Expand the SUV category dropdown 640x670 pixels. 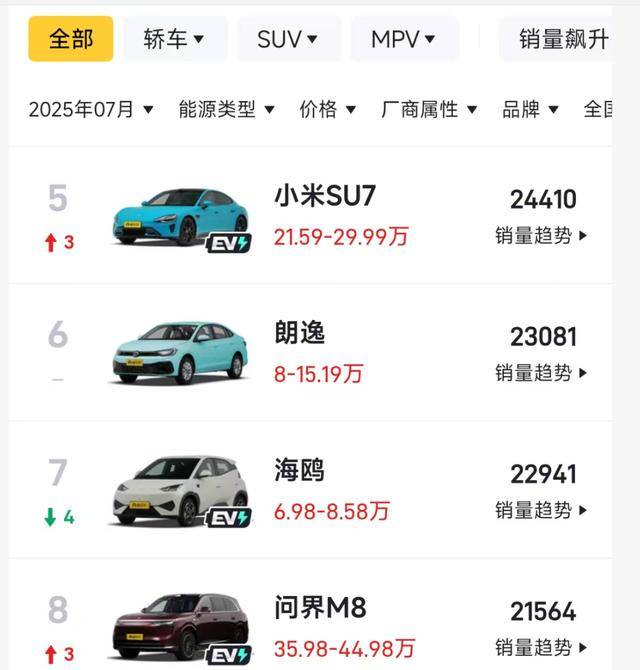pos(288,39)
